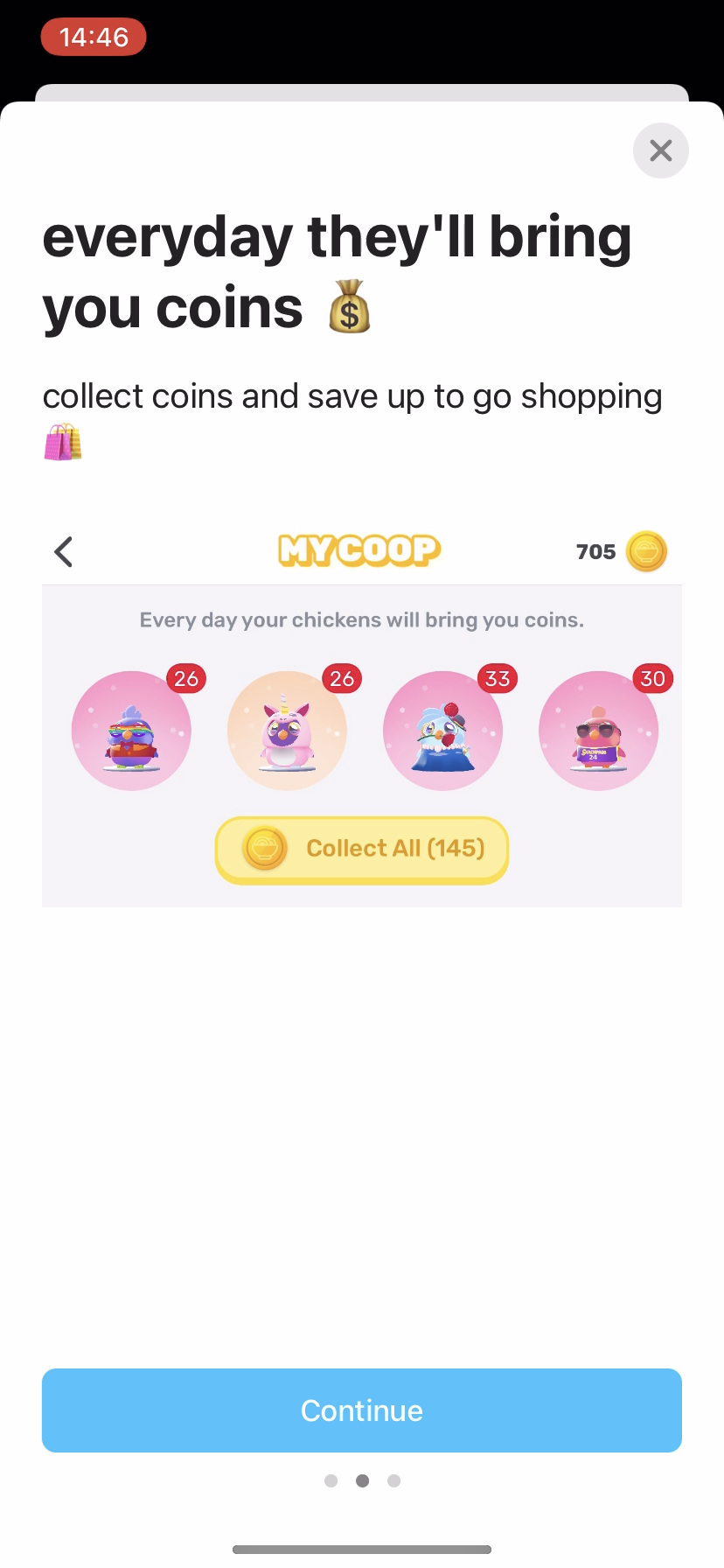Select the first page indicator dot

point(331,1480)
